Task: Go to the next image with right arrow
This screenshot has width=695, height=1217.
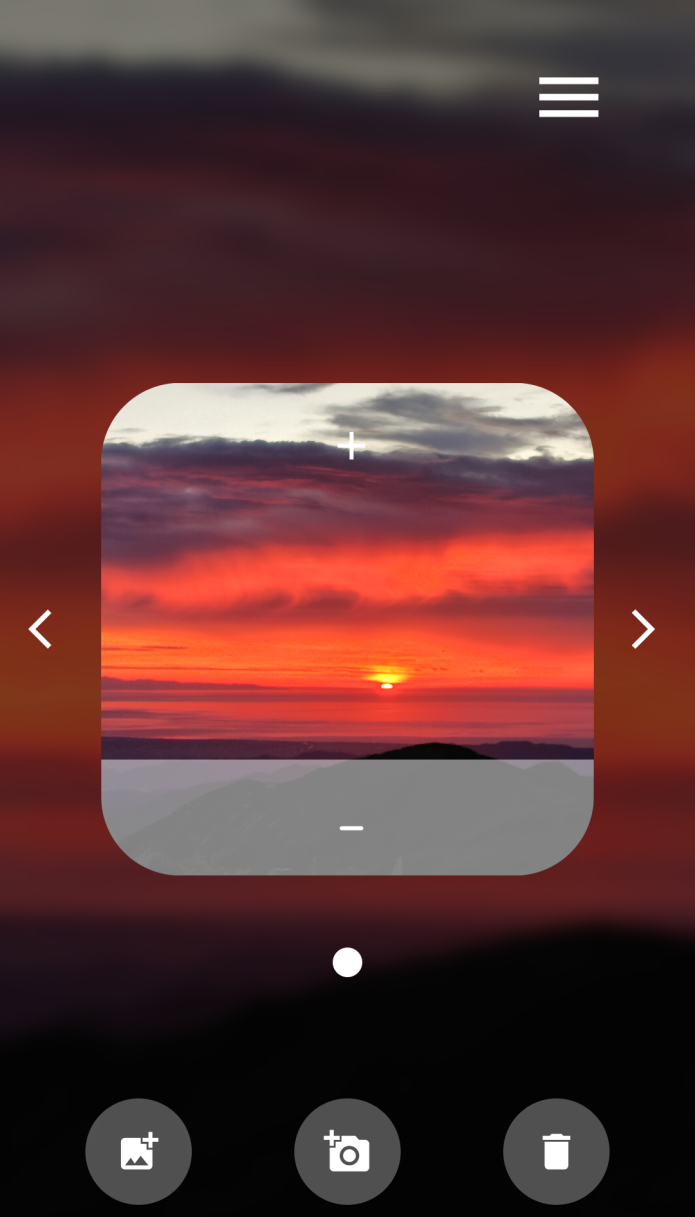Action: pyautogui.click(x=643, y=629)
